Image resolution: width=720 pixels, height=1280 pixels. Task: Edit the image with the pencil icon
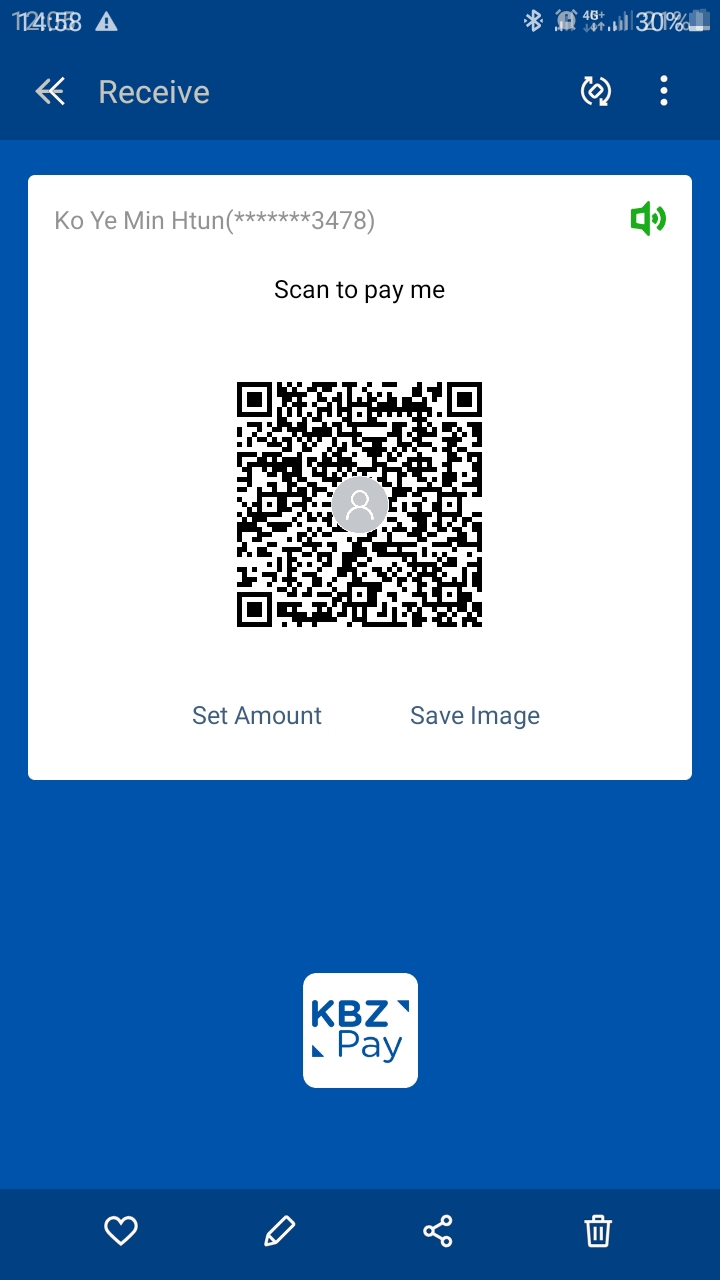279,1231
